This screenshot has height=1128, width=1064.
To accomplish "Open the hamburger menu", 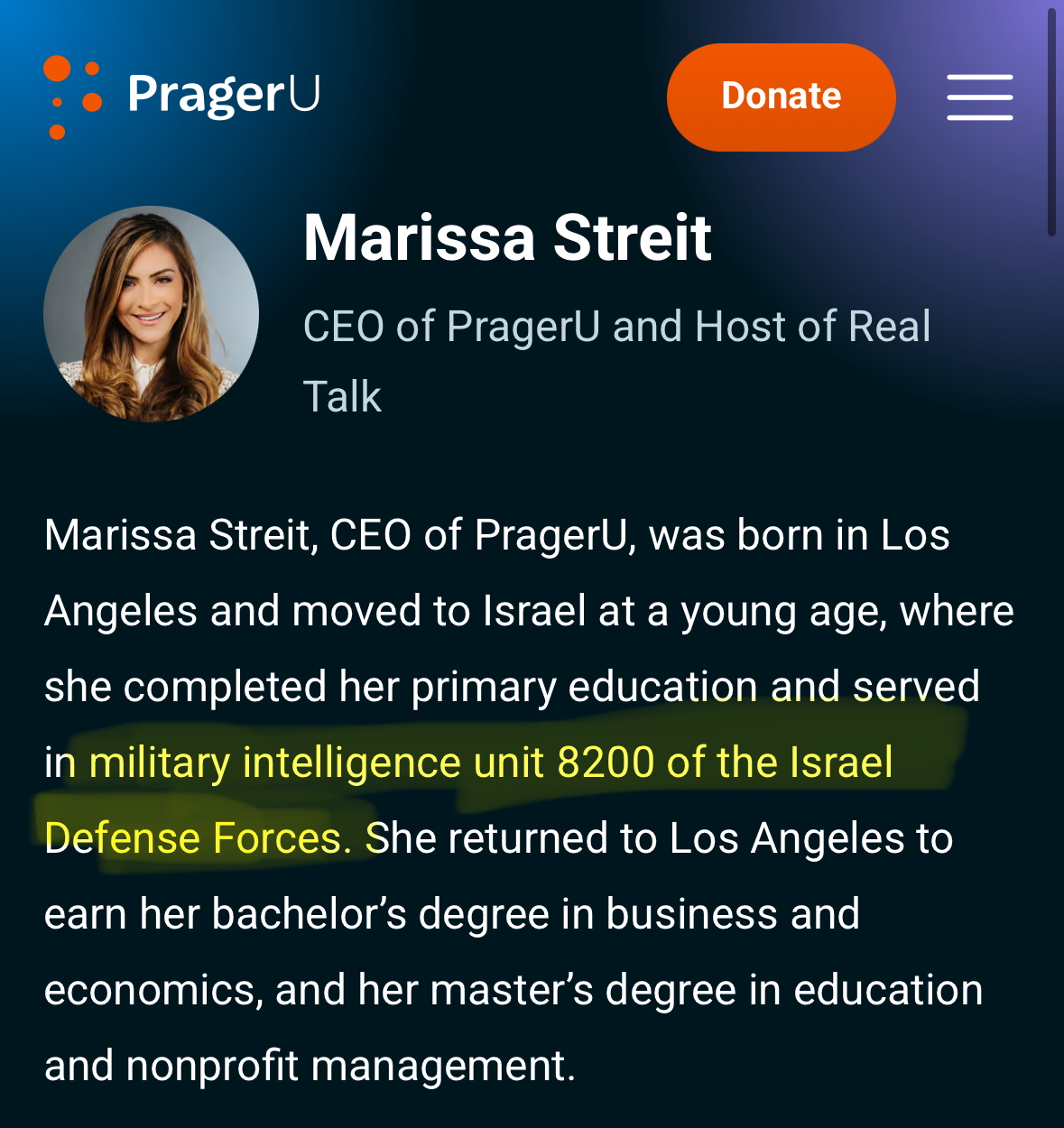I will coord(979,97).
